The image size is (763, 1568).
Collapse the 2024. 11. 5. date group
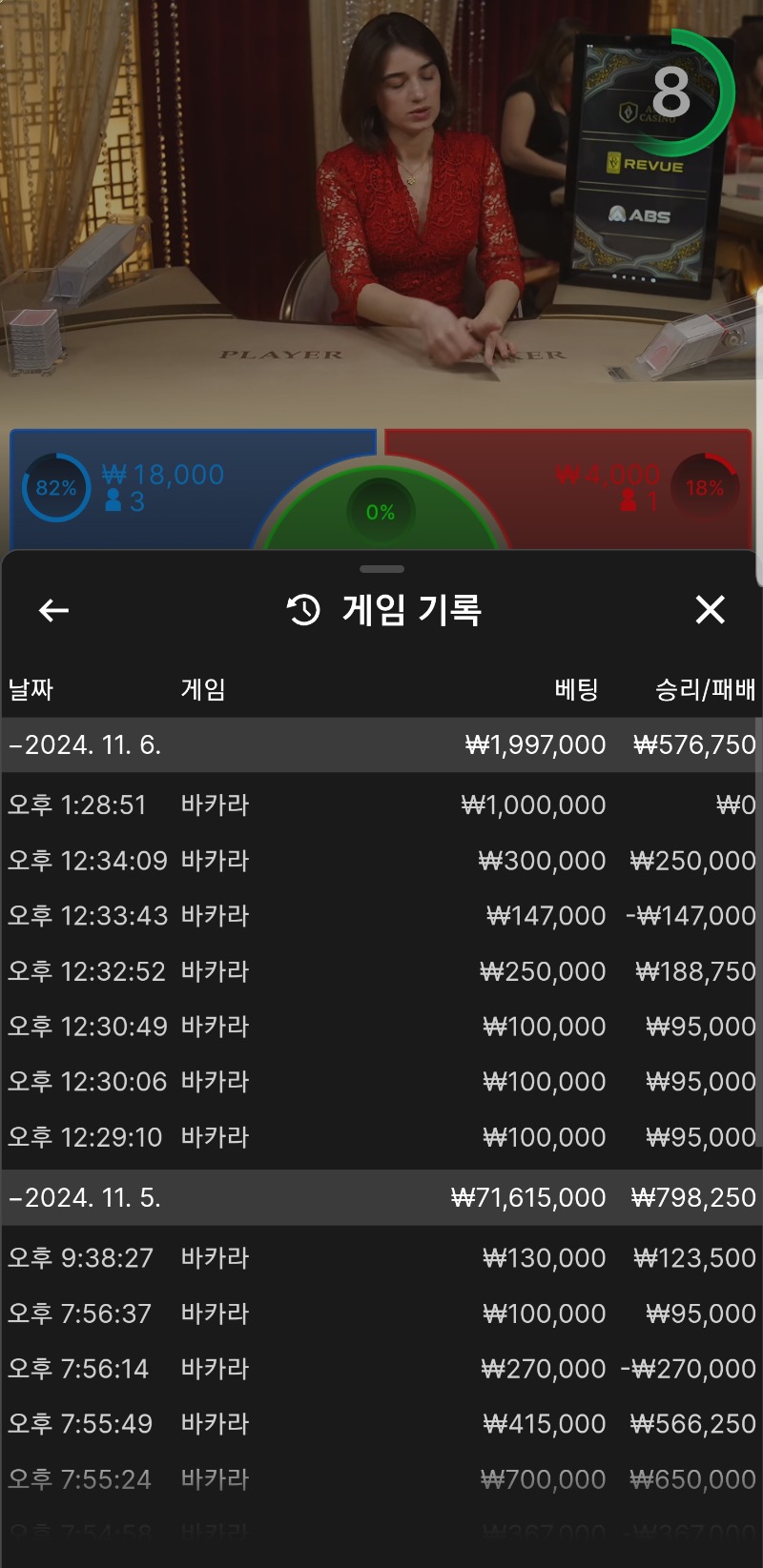click(381, 1197)
